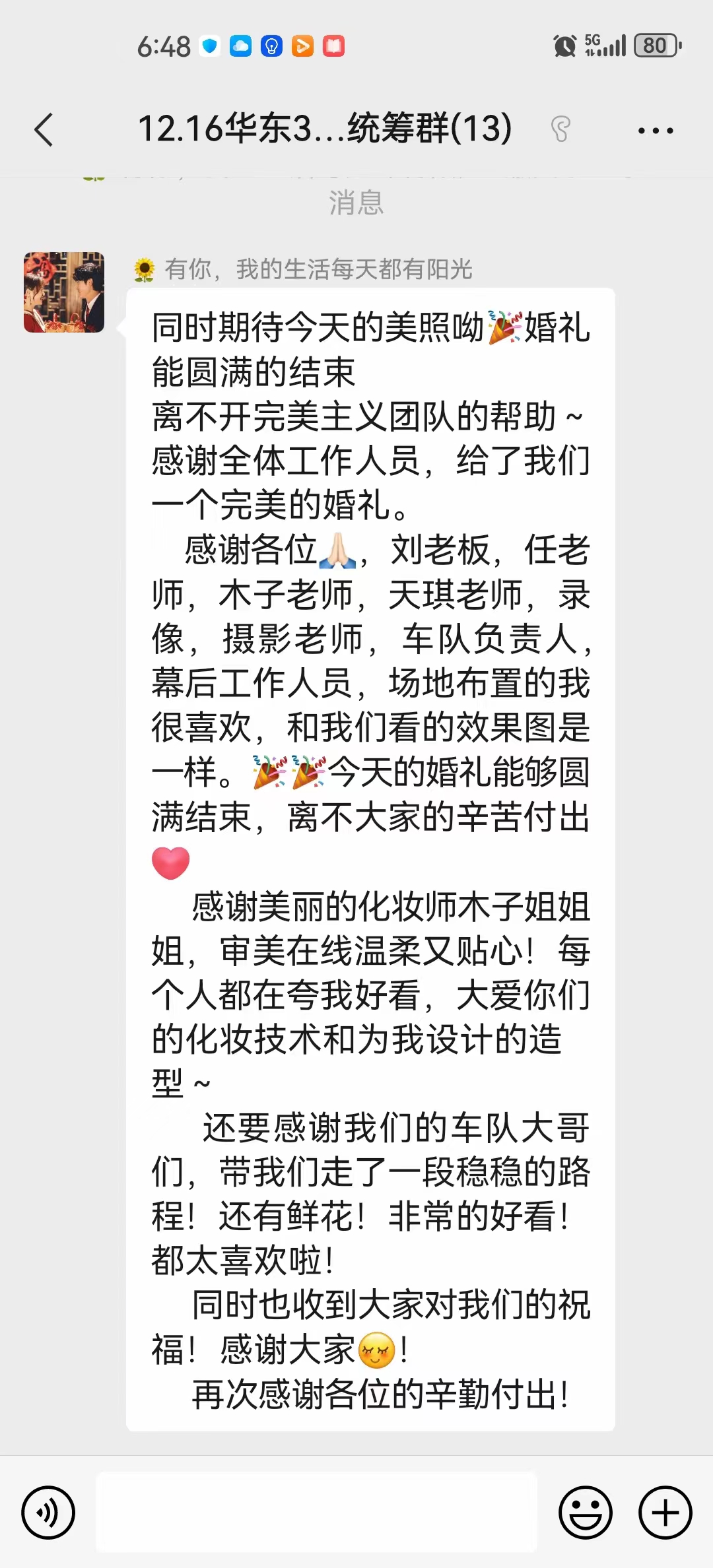Switch to voice message input
The height and width of the screenshot is (1568, 713).
(x=48, y=1513)
